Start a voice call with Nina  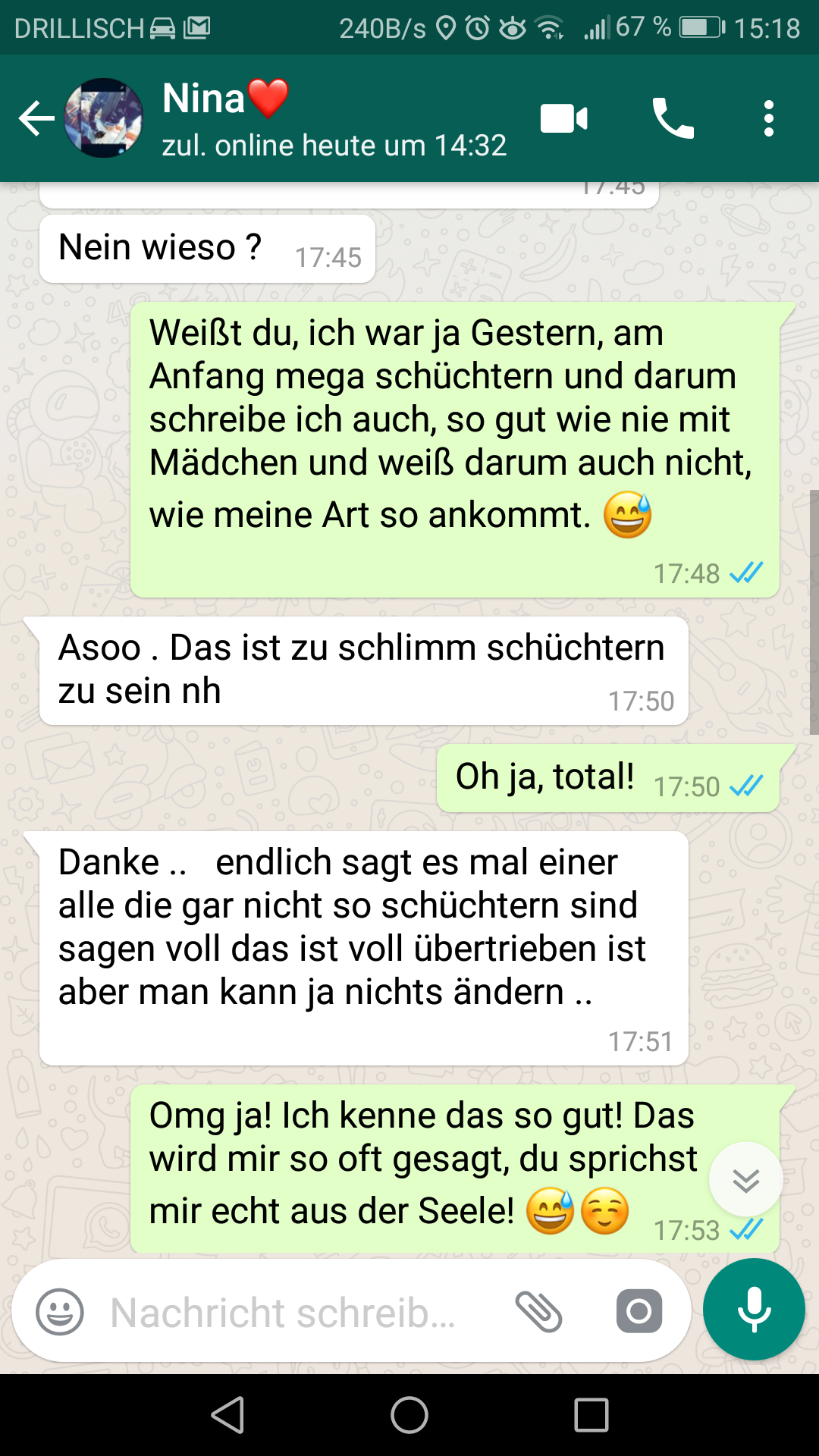673,119
